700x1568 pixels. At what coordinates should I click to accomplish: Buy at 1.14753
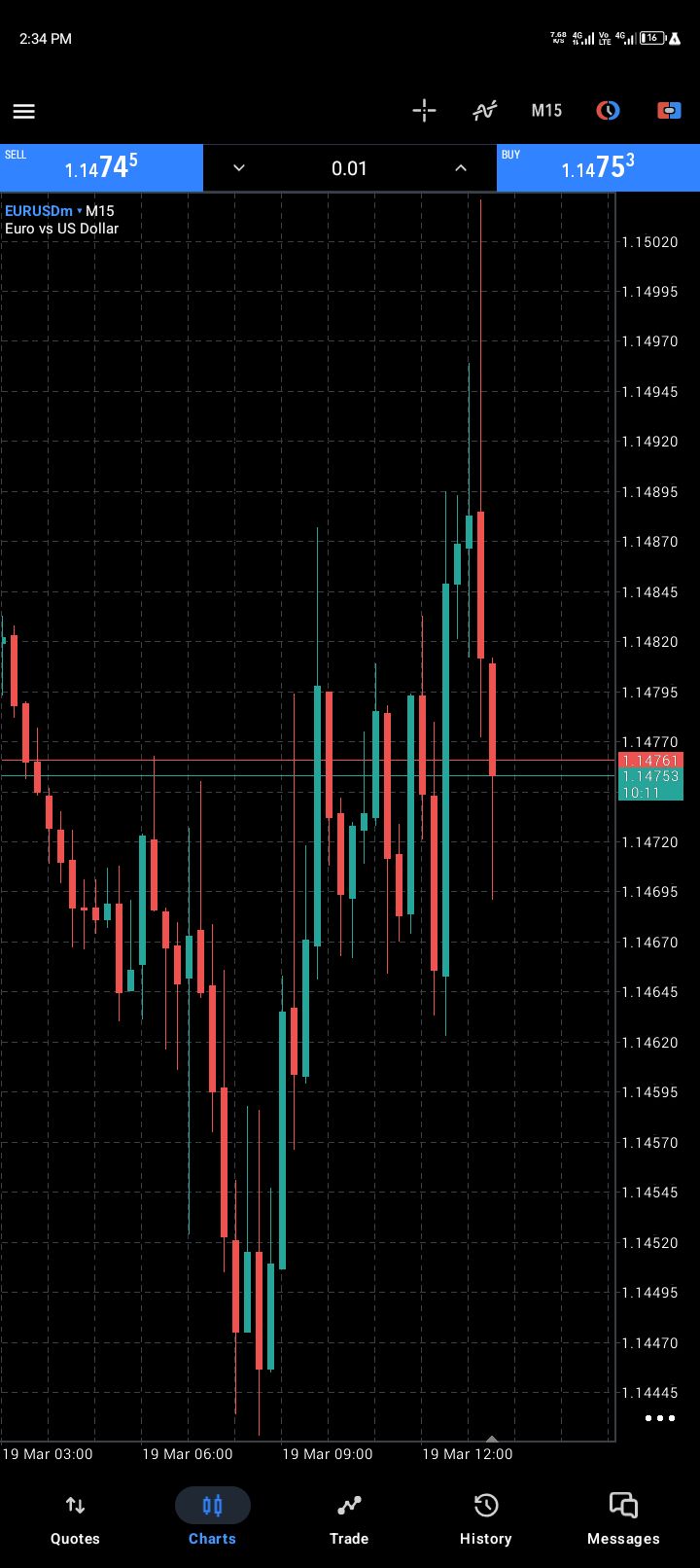(x=598, y=168)
